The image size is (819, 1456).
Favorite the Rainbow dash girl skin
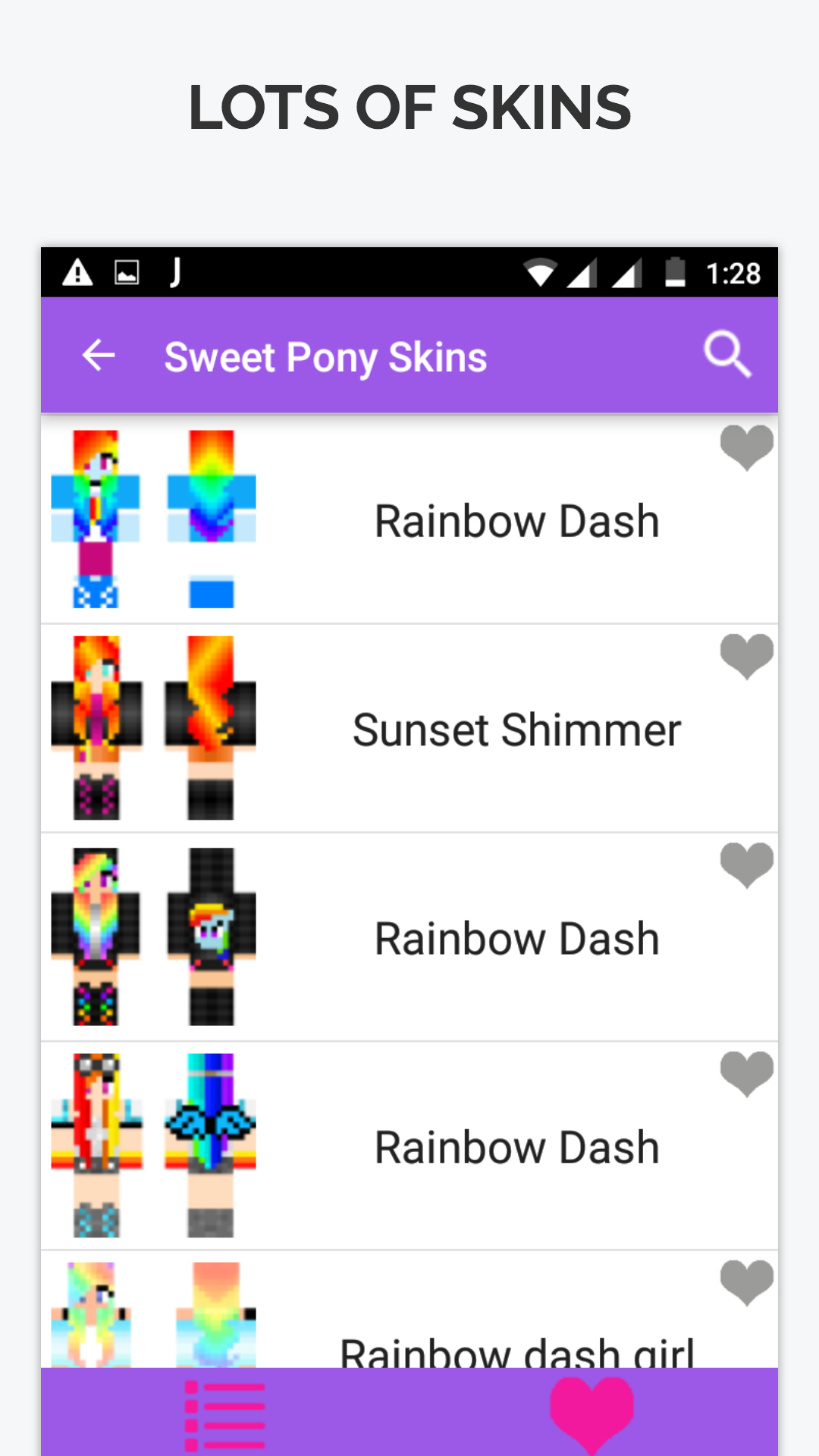(747, 1284)
